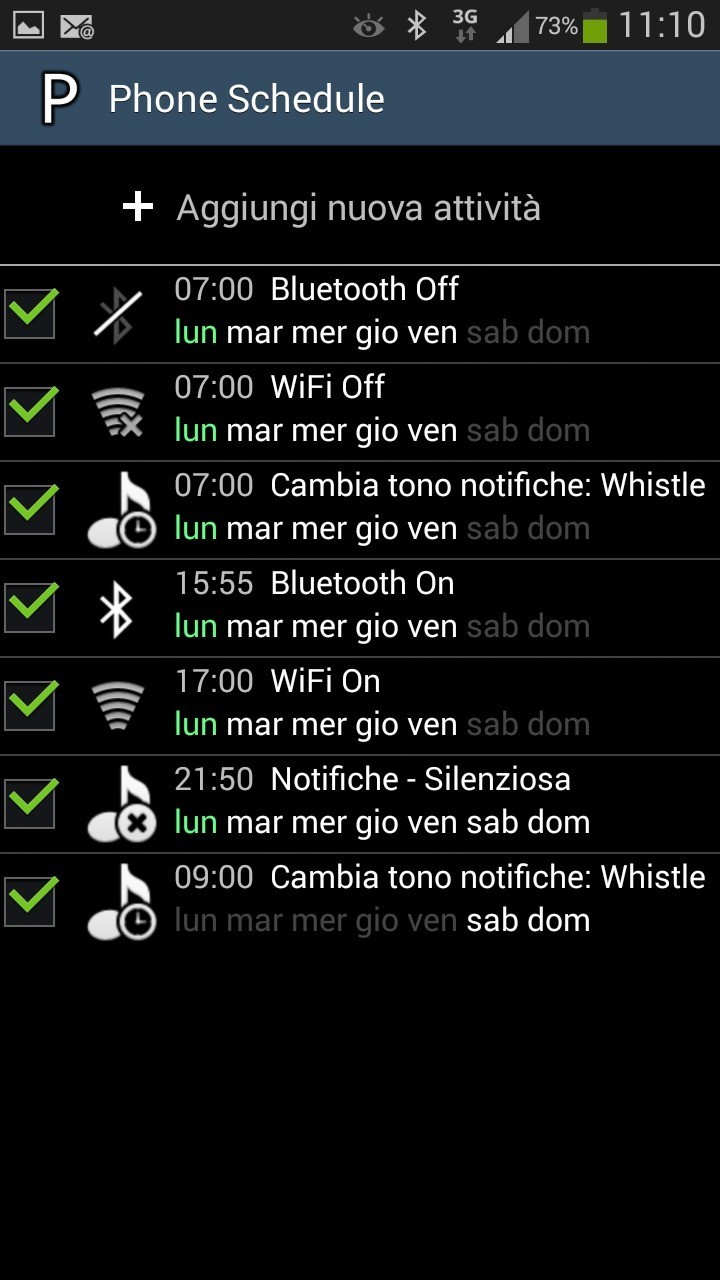Tap Aggiungi nuova attività
720x1280 pixels.
(358, 207)
